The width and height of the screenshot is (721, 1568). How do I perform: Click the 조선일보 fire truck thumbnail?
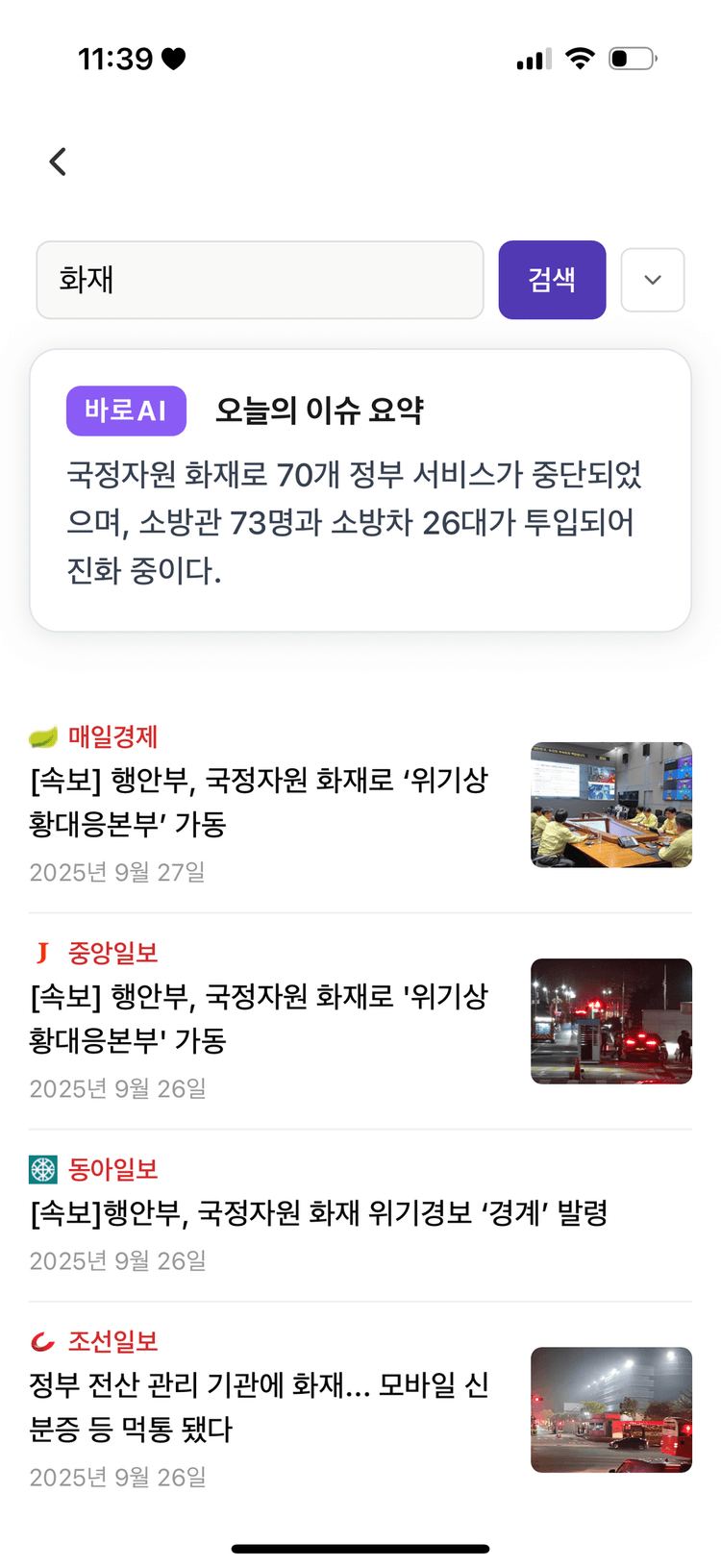coord(610,1409)
